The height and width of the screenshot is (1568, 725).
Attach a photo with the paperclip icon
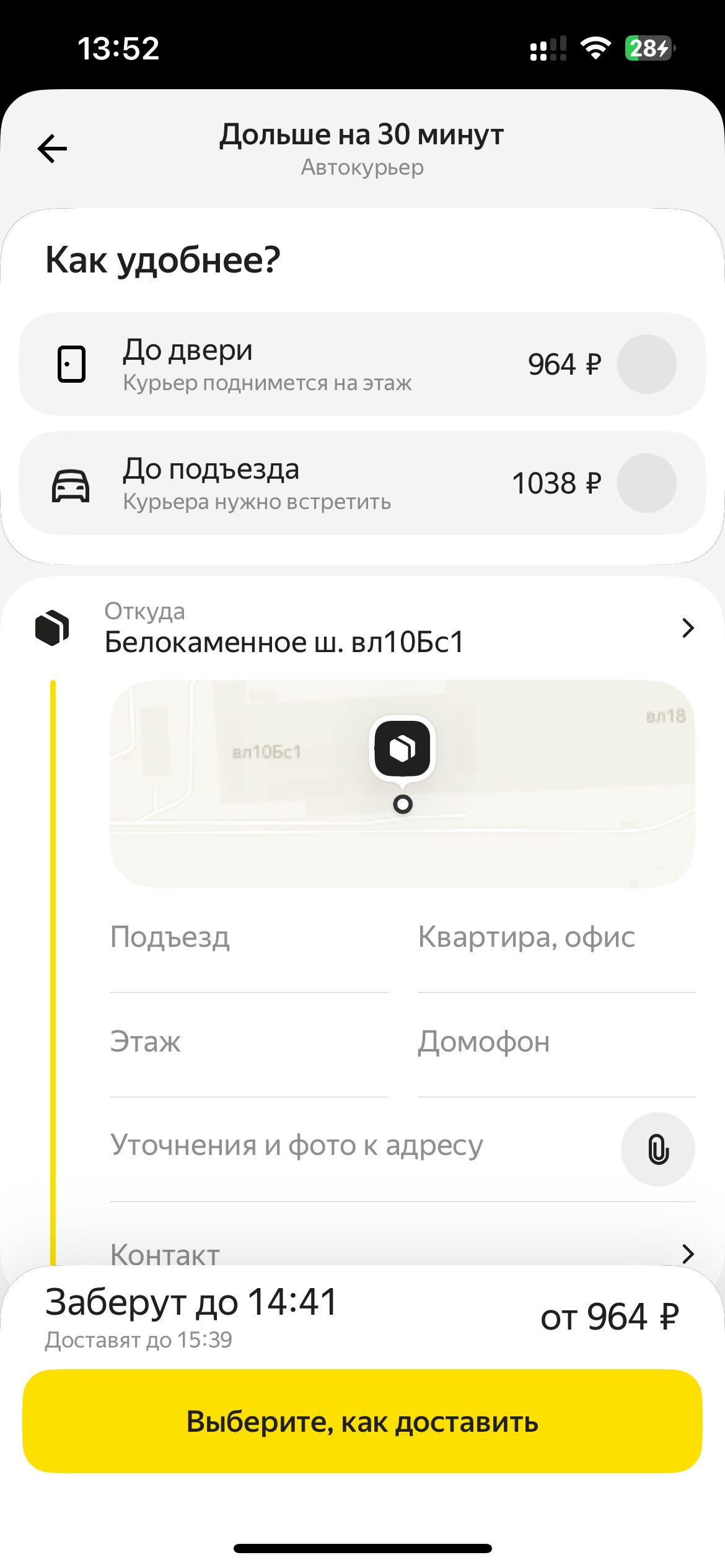pos(657,1150)
